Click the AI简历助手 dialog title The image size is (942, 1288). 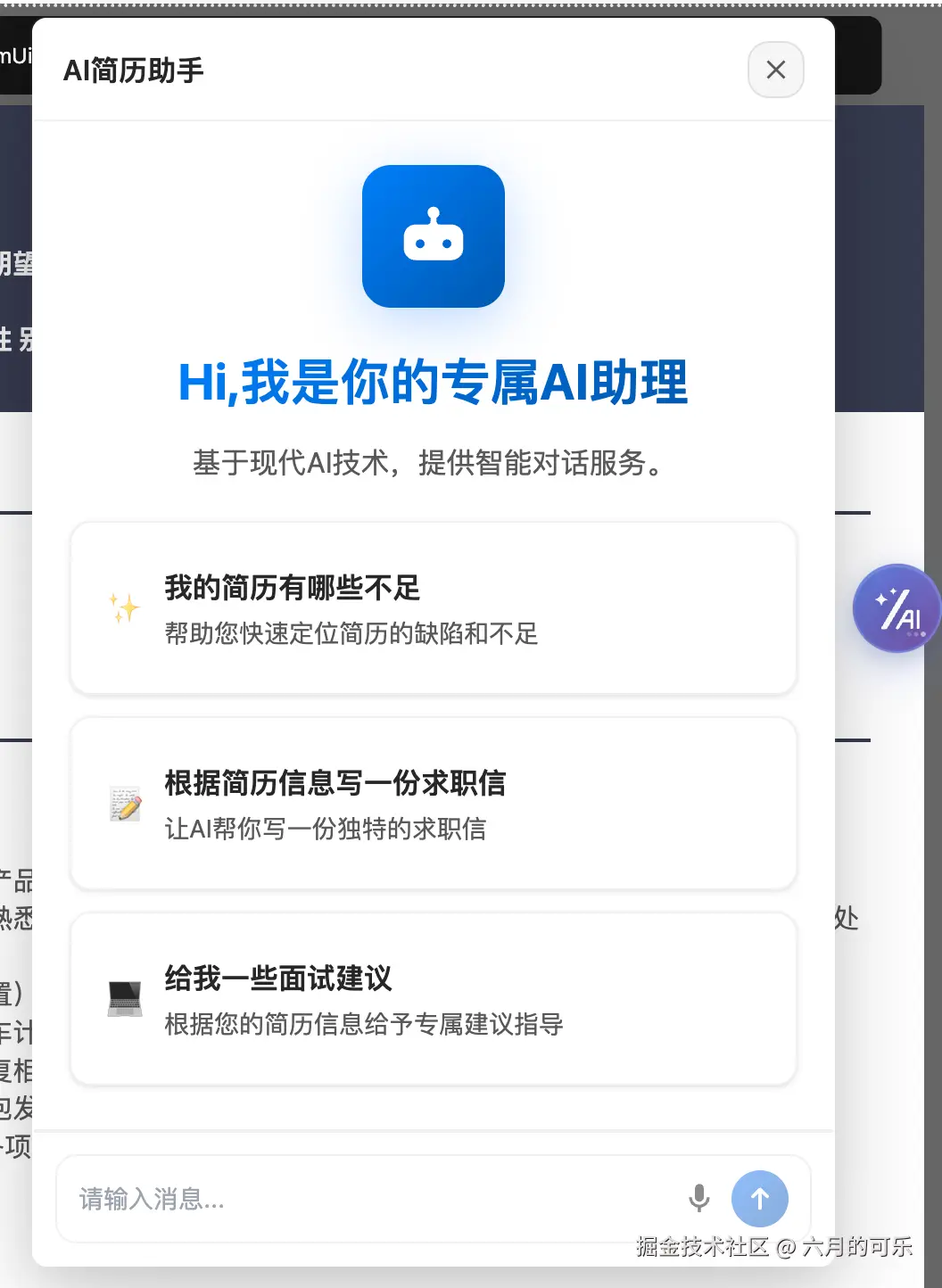point(134,70)
